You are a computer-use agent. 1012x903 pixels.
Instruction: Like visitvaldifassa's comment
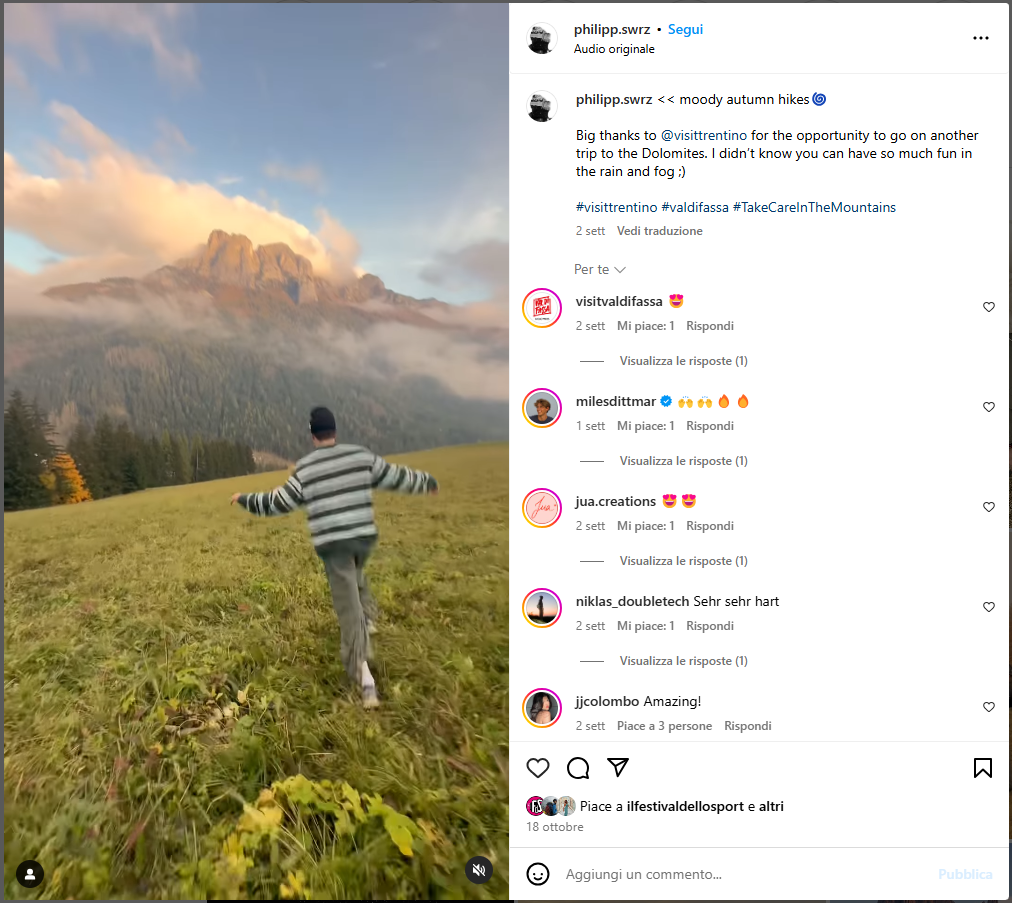click(x=988, y=307)
